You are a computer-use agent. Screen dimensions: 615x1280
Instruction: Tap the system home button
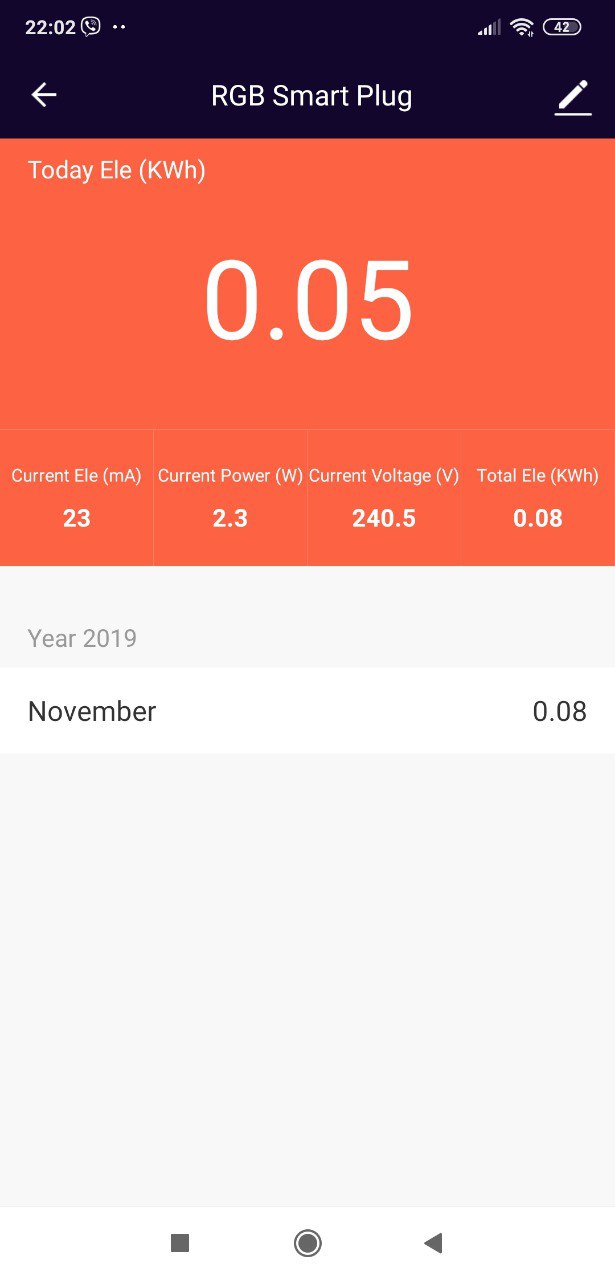click(x=307, y=1243)
